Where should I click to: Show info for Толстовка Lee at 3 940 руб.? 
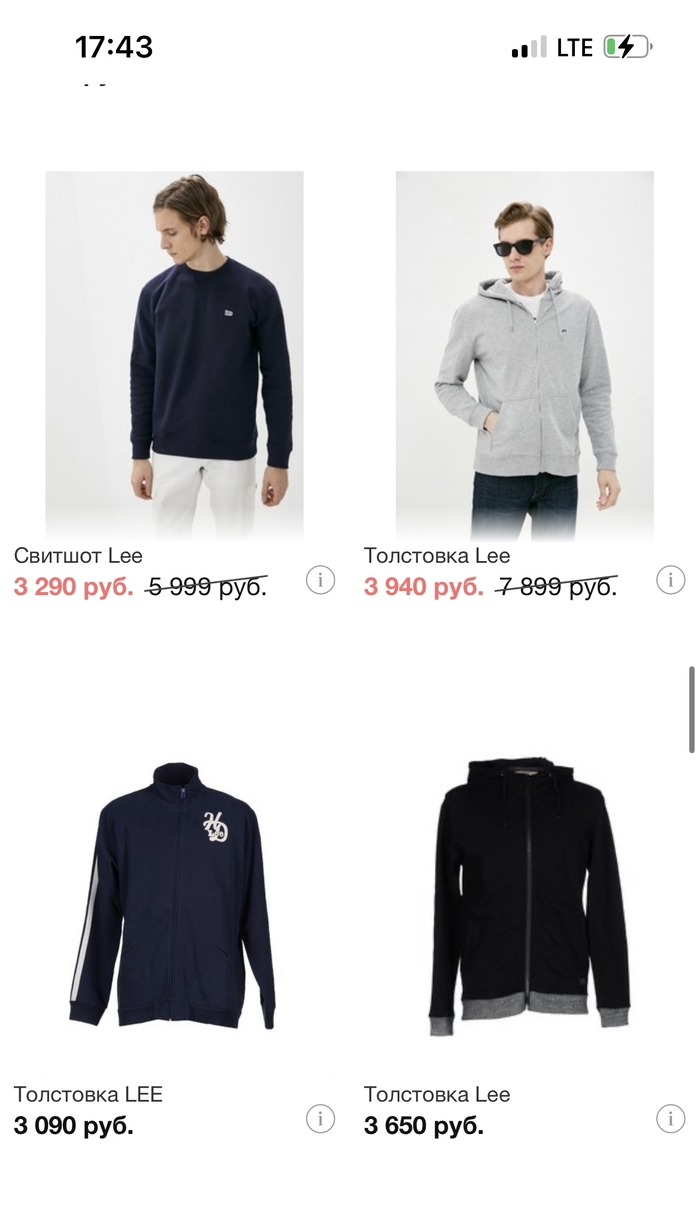click(670, 579)
